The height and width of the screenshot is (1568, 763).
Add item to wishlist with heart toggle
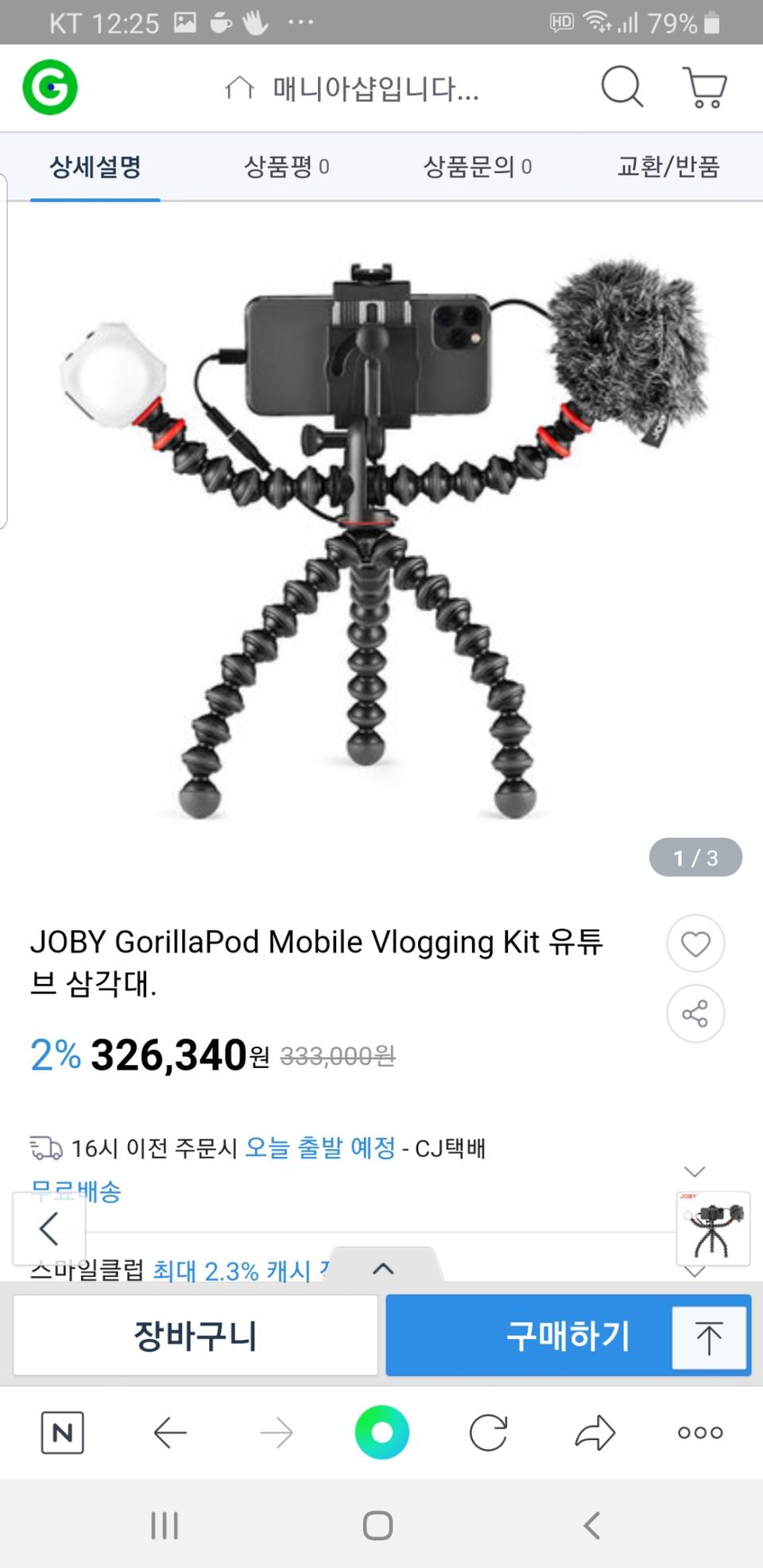(695, 944)
